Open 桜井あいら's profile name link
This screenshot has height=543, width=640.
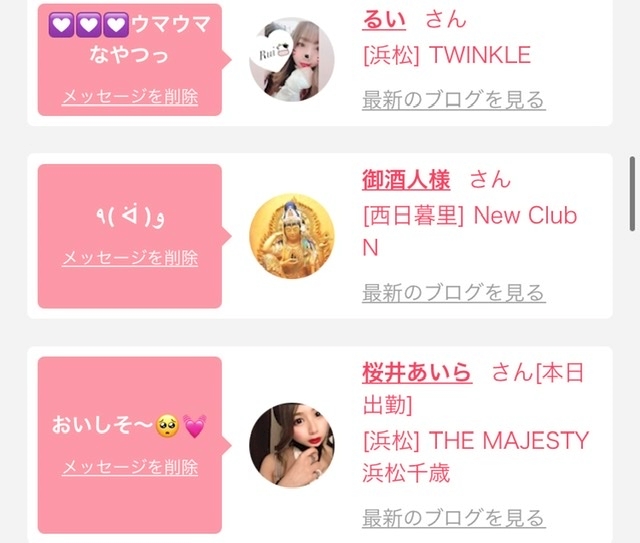pos(417,372)
